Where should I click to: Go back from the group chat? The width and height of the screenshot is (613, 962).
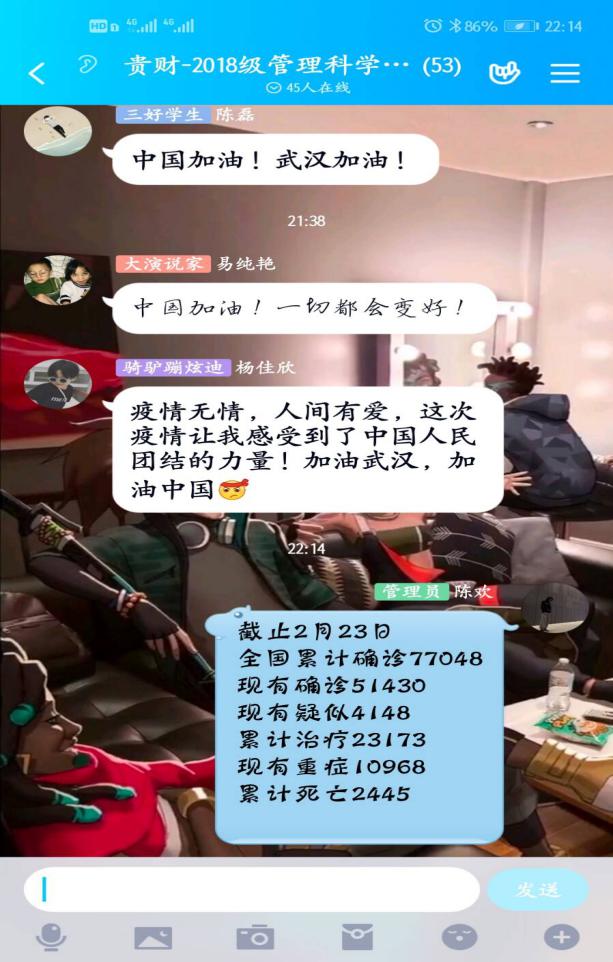[x=37, y=73]
